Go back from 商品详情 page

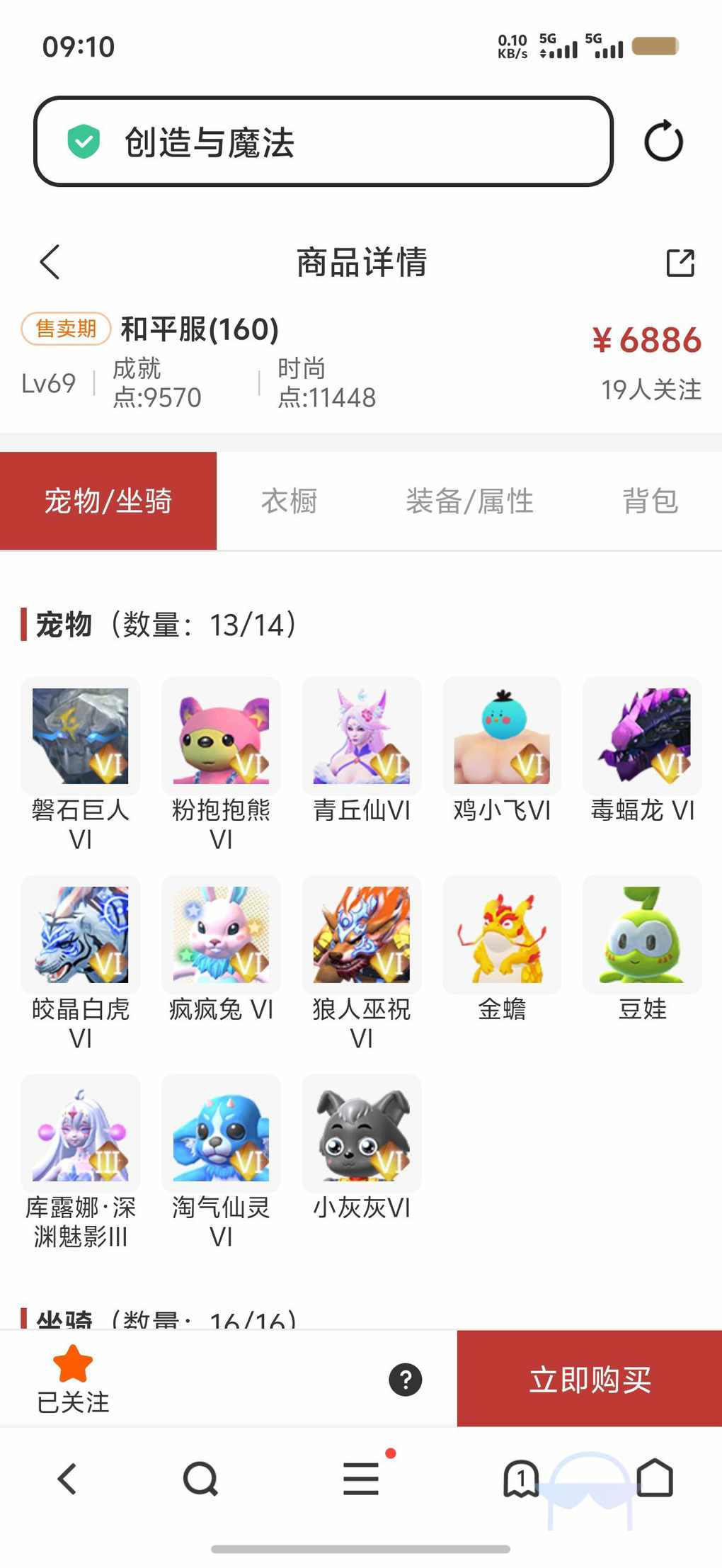click(50, 262)
